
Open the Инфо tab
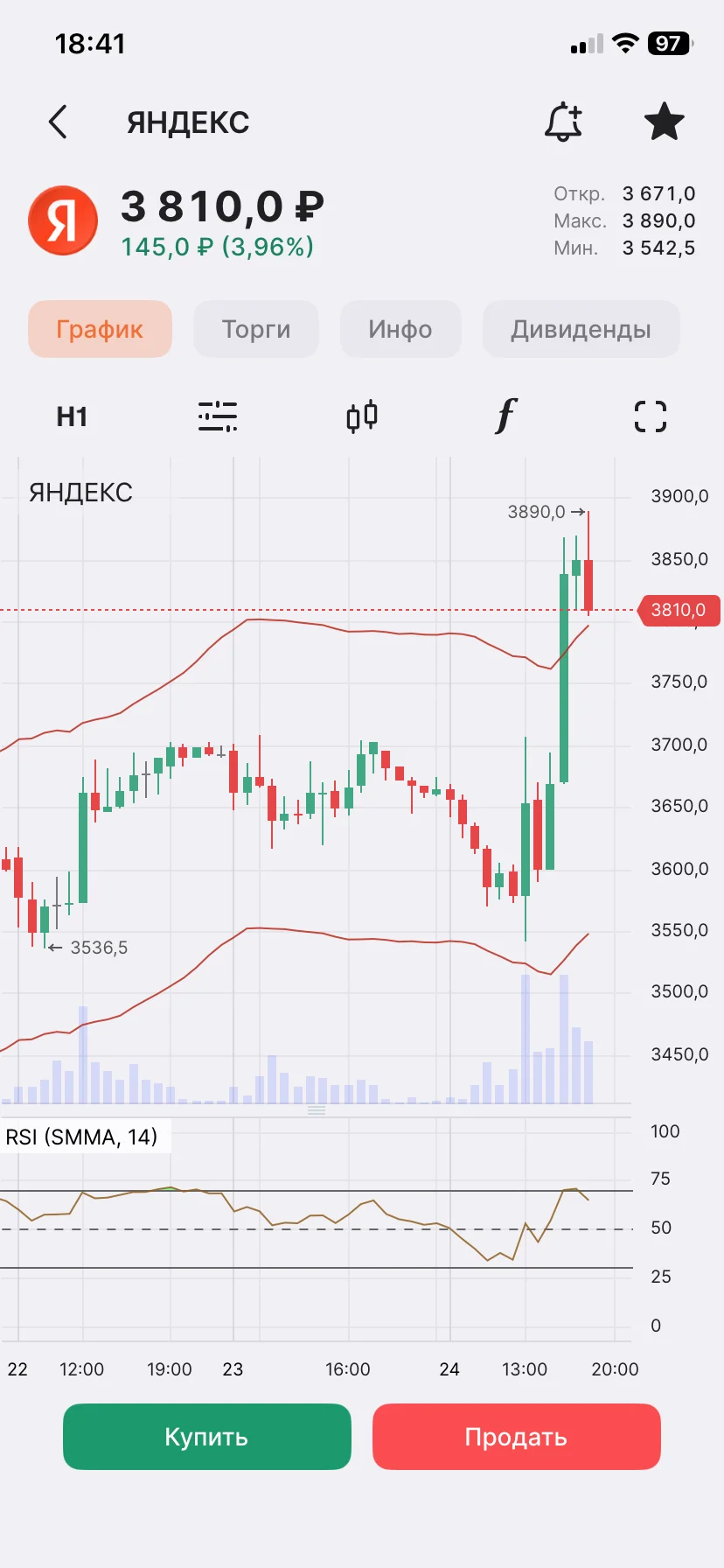point(400,329)
